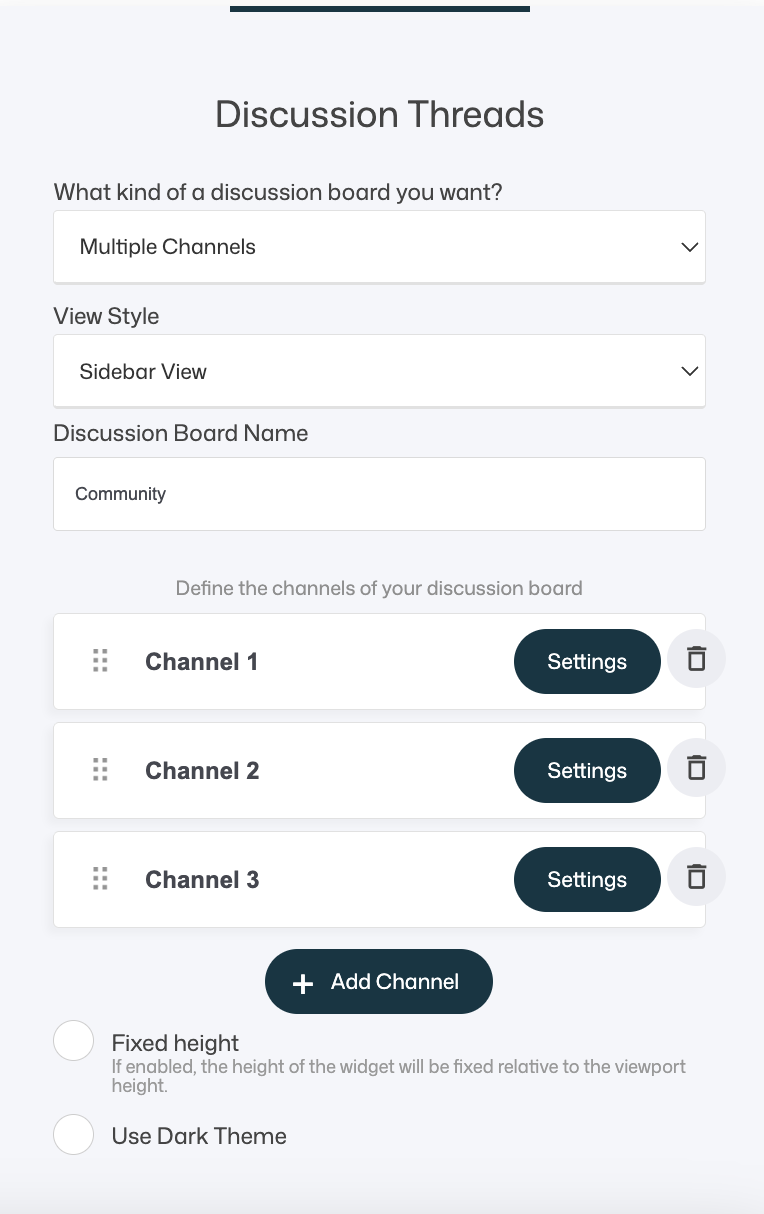
Task: Tap the drag handle for Channel 3
Action: point(100,879)
